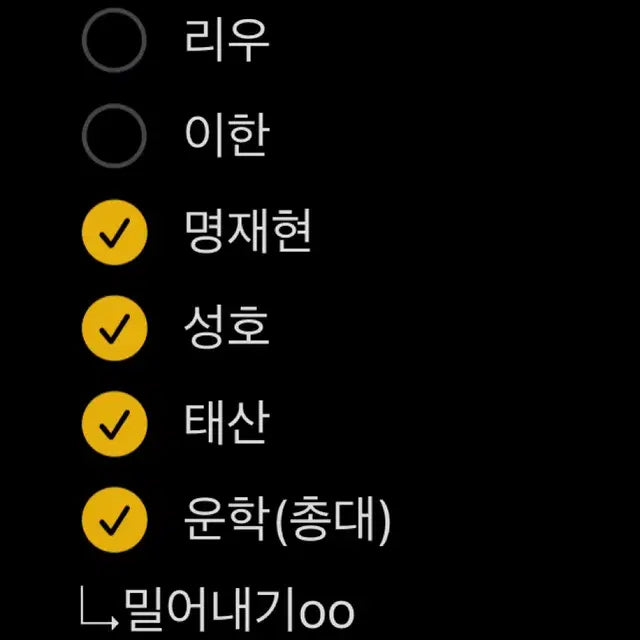
Task: Check the 이한 checkbox
Action: coord(114,136)
